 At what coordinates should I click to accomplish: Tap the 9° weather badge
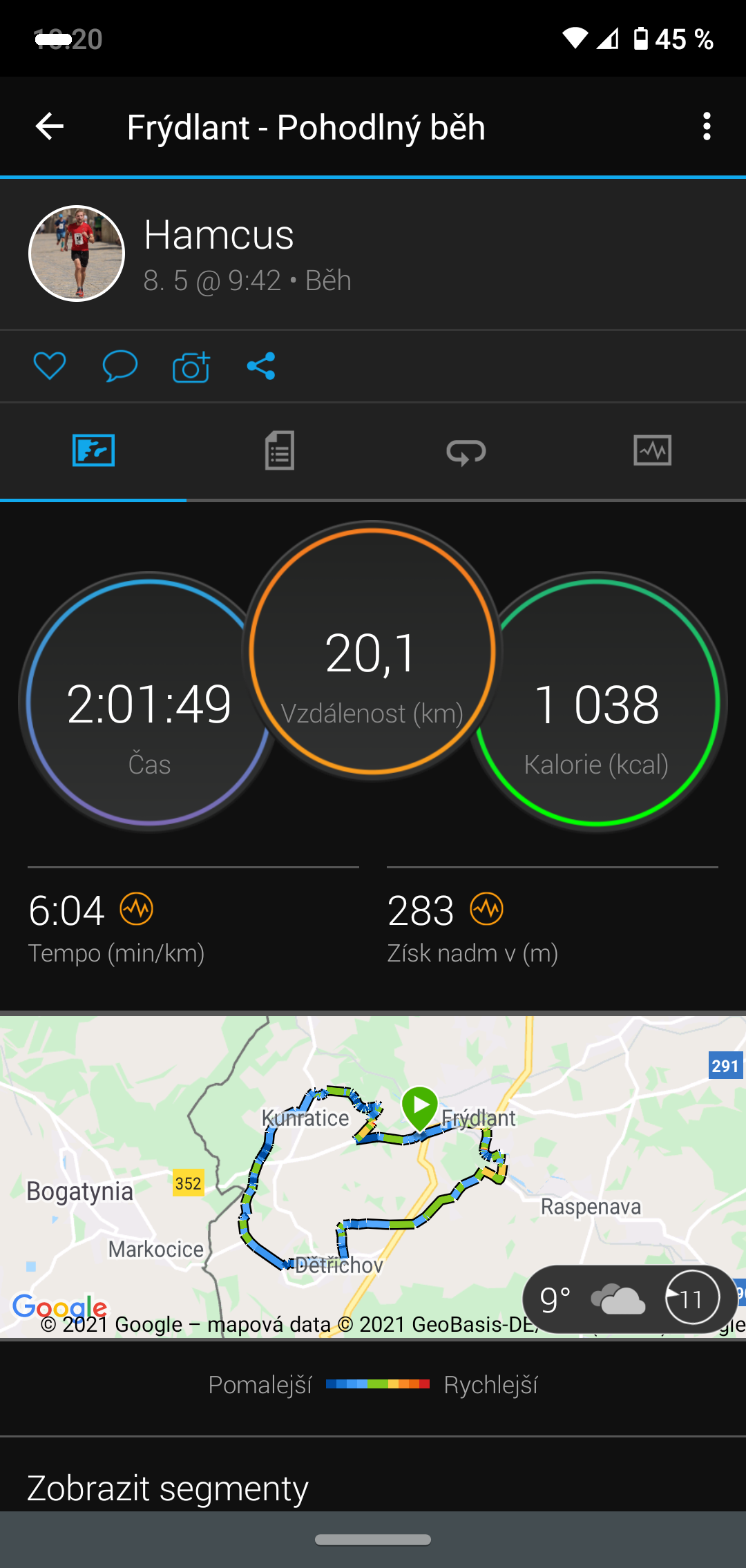[x=630, y=1299]
